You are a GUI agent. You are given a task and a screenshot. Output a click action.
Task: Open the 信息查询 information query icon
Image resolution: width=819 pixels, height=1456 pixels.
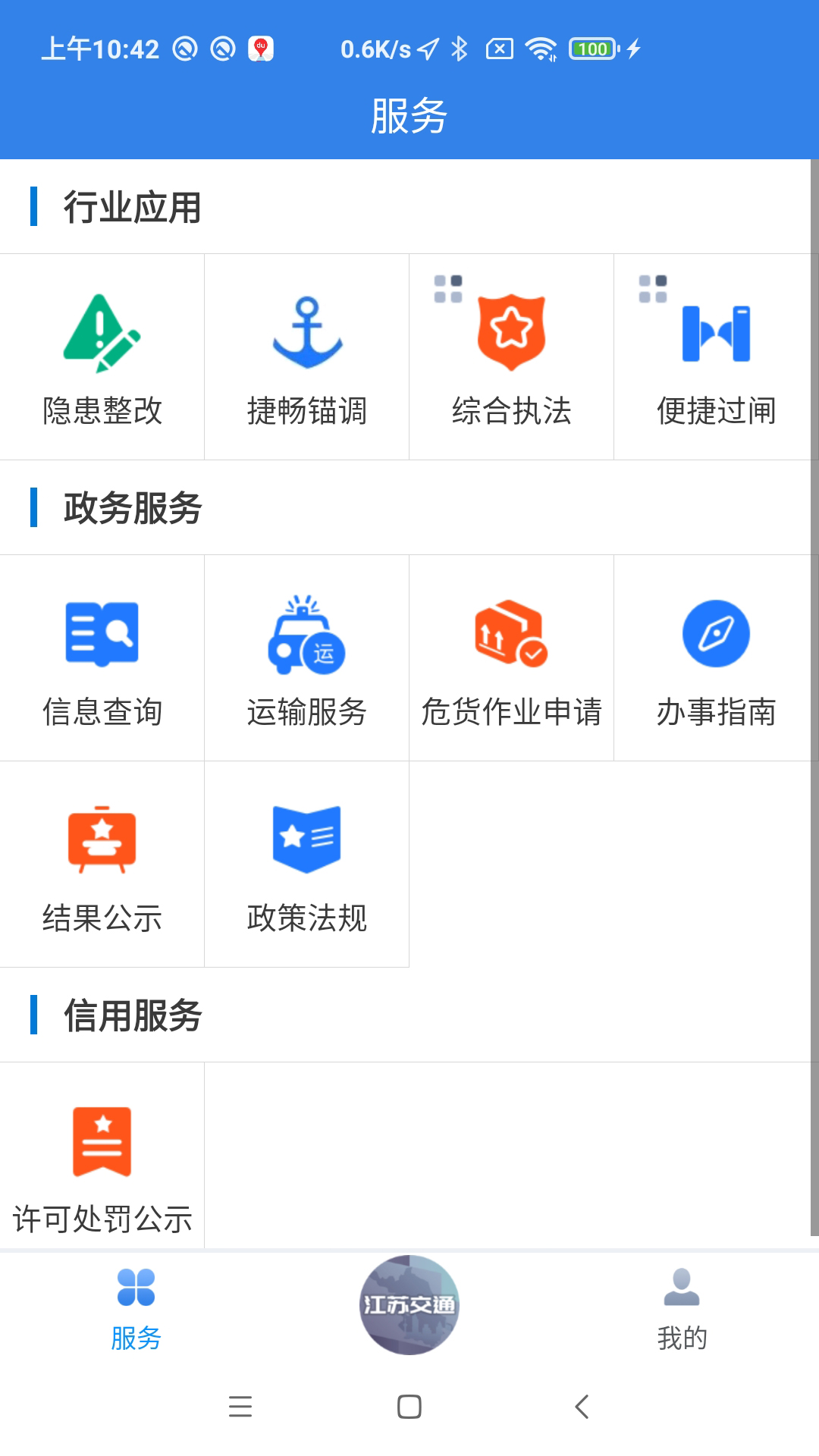coord(102,656)
